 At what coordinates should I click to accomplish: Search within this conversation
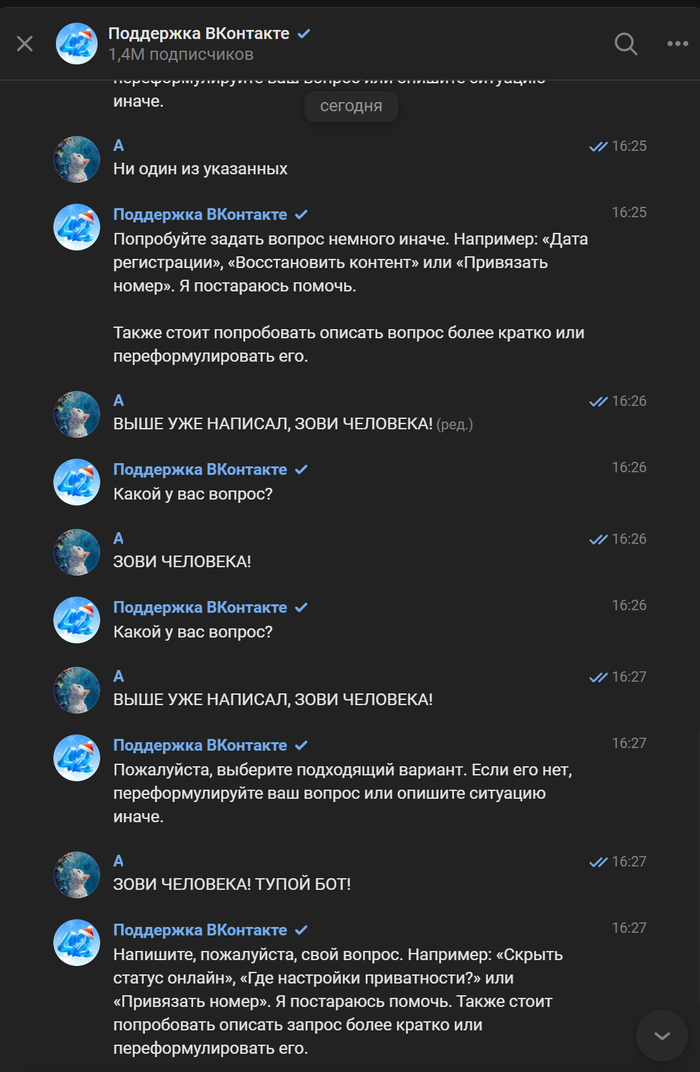(x=626, y=43)
